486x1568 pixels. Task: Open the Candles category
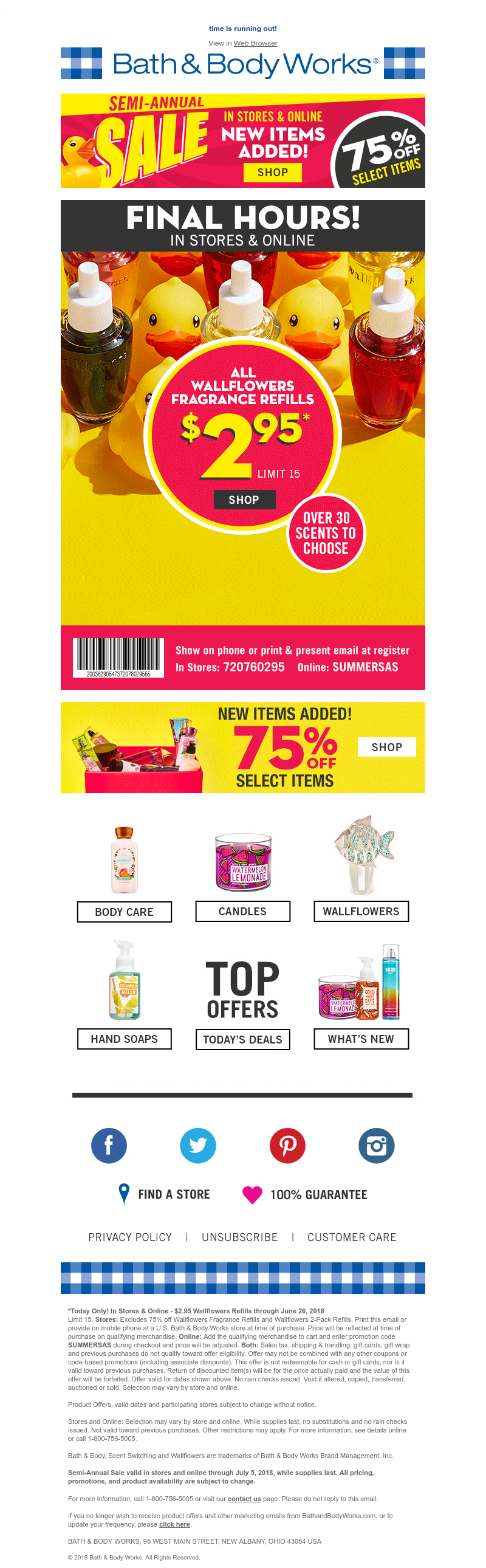[x=242, y=910]
